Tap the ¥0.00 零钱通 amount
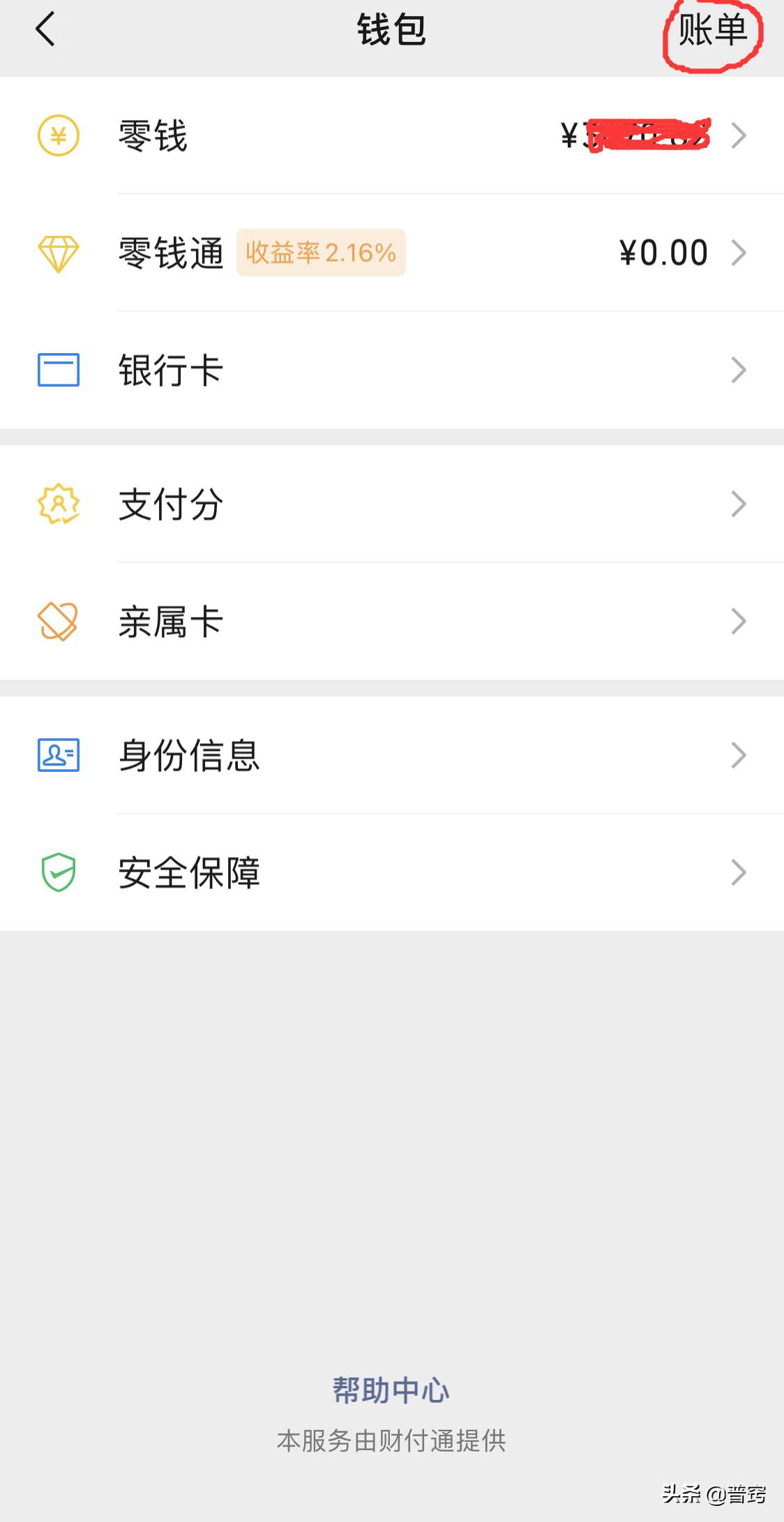The image size is (784, 1522). pyautogui.click(x=663, y=253)
